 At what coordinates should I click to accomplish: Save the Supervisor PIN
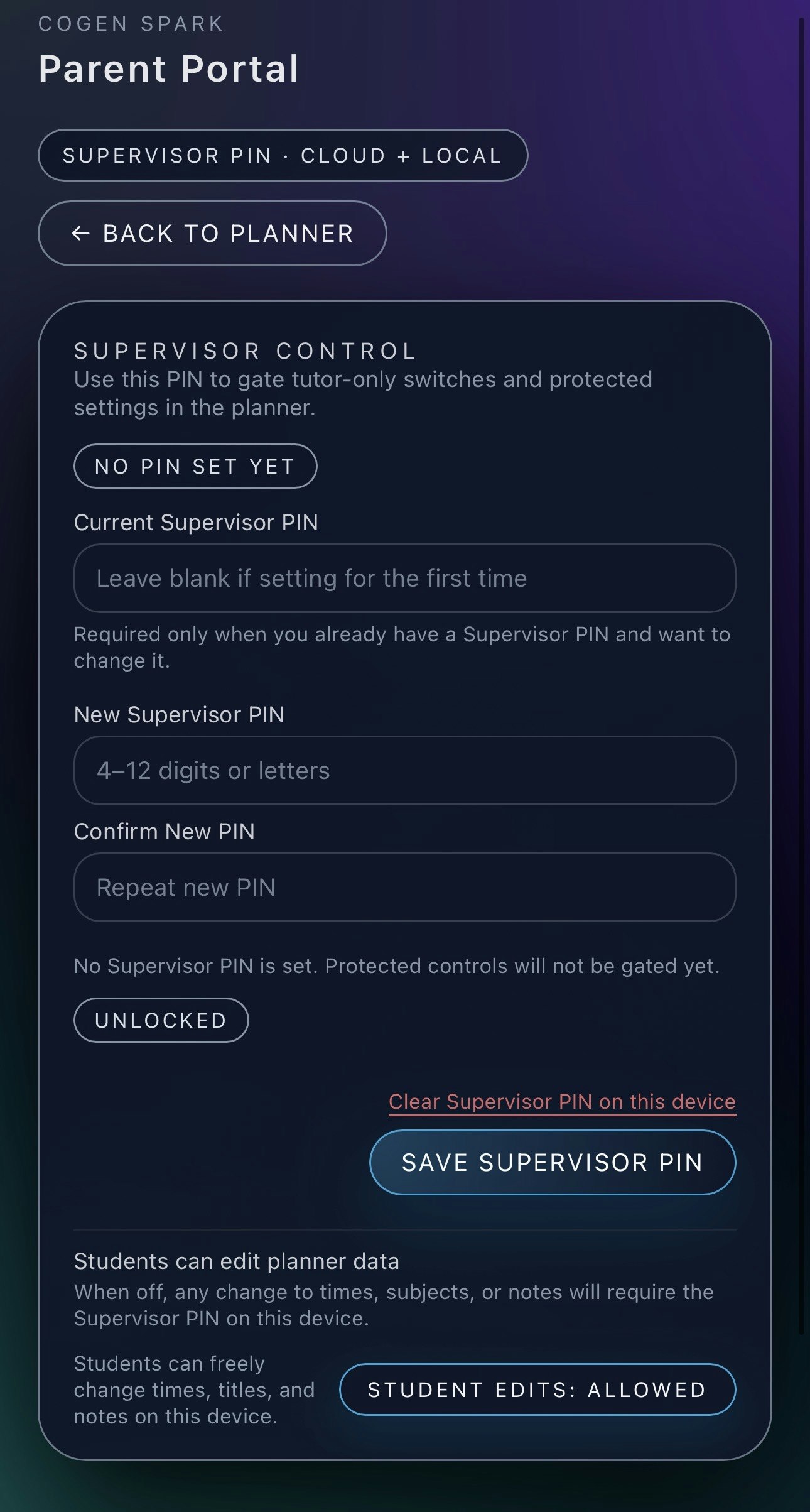click(553, 1162)
